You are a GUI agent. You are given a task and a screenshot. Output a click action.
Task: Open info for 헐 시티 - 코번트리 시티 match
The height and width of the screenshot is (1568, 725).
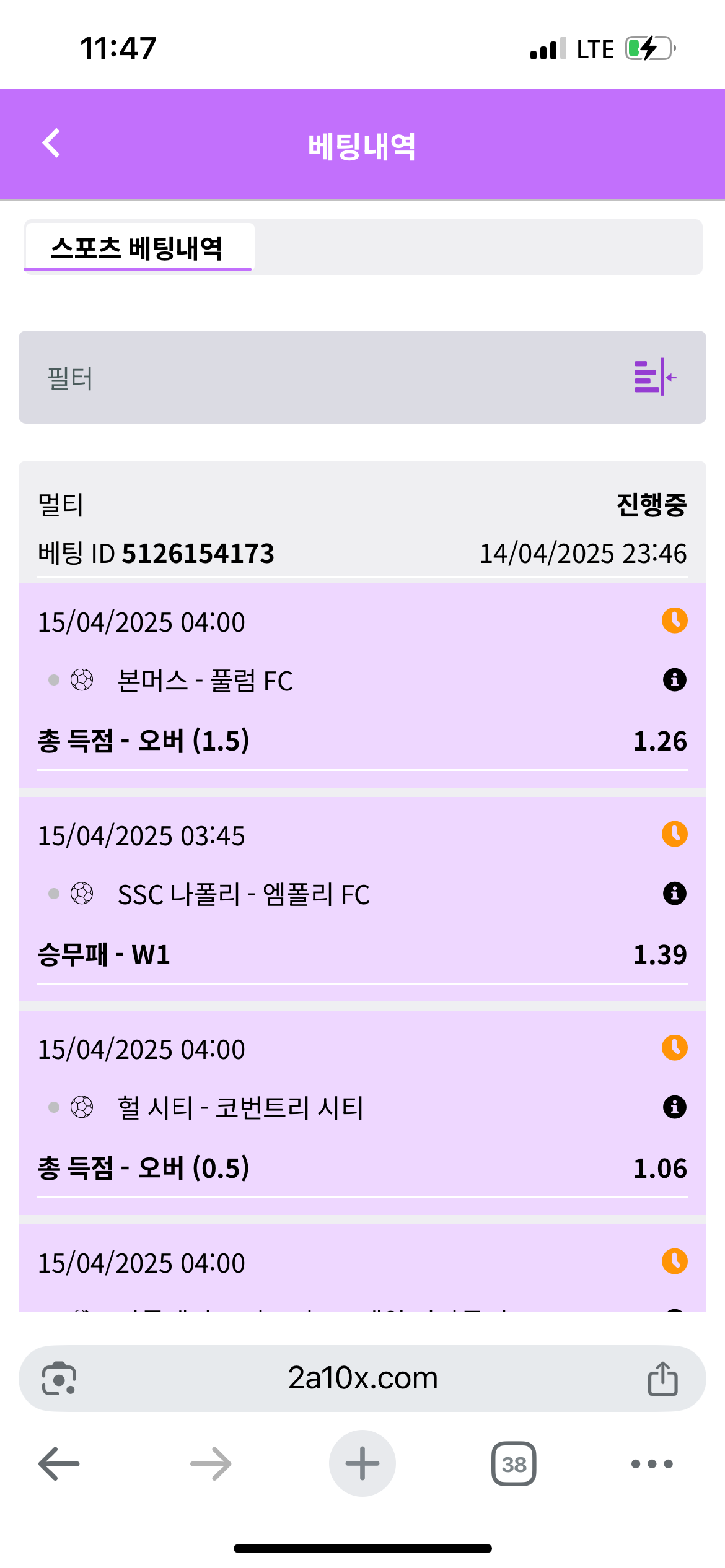click(x=674, y=1107)
